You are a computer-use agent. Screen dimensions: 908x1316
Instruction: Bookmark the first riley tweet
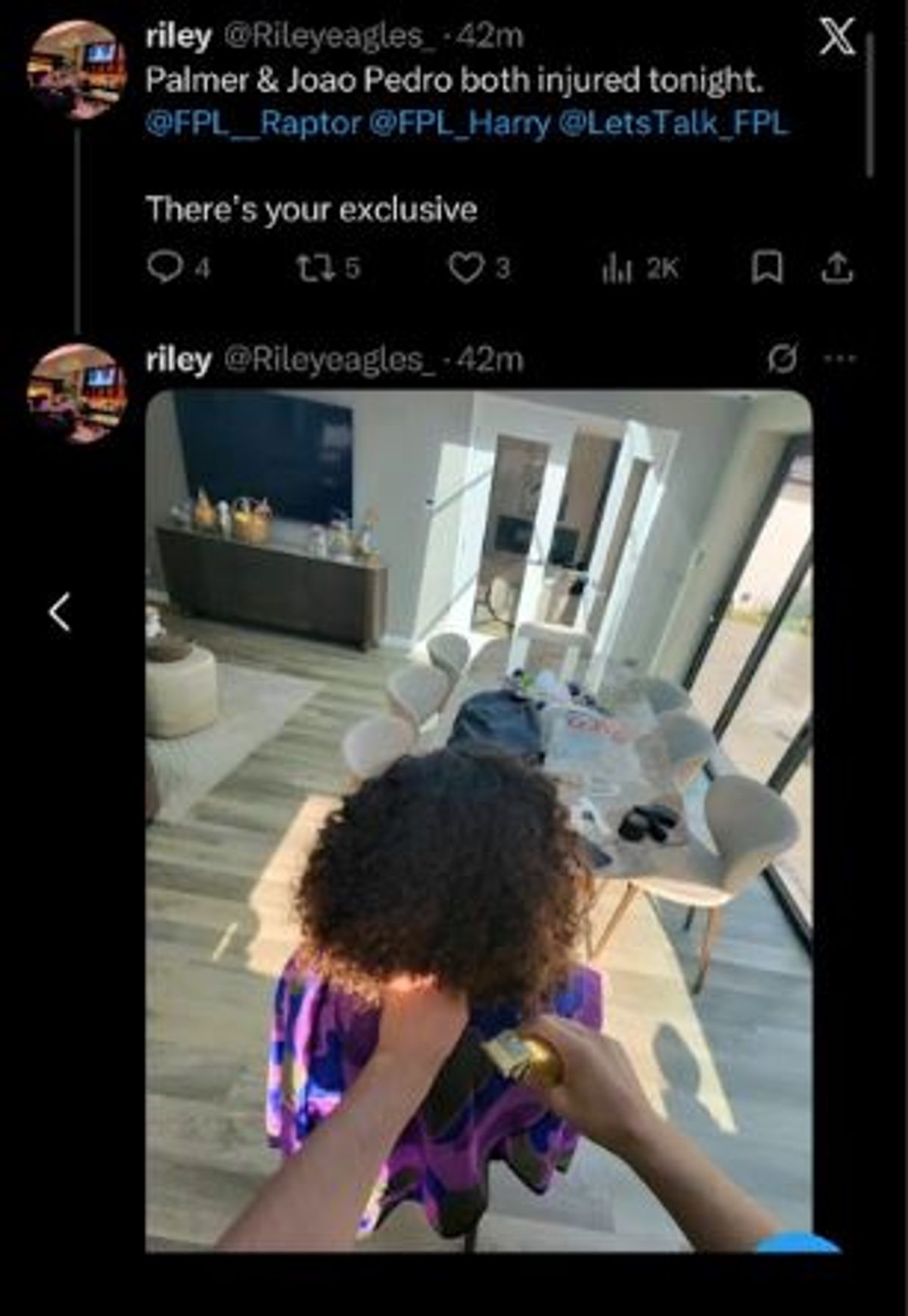tap(767, 267)
